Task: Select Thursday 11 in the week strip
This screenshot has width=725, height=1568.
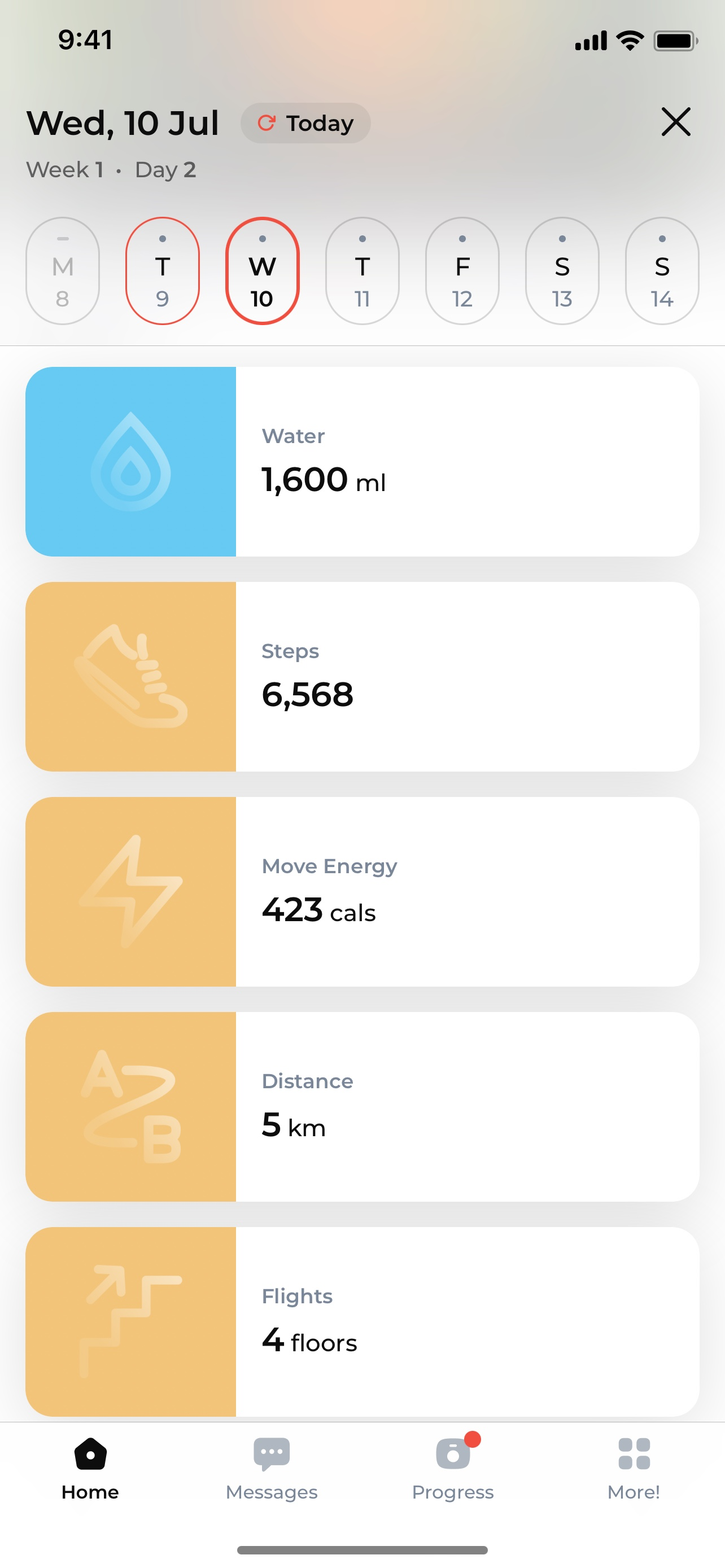Action: click(362, 271)
